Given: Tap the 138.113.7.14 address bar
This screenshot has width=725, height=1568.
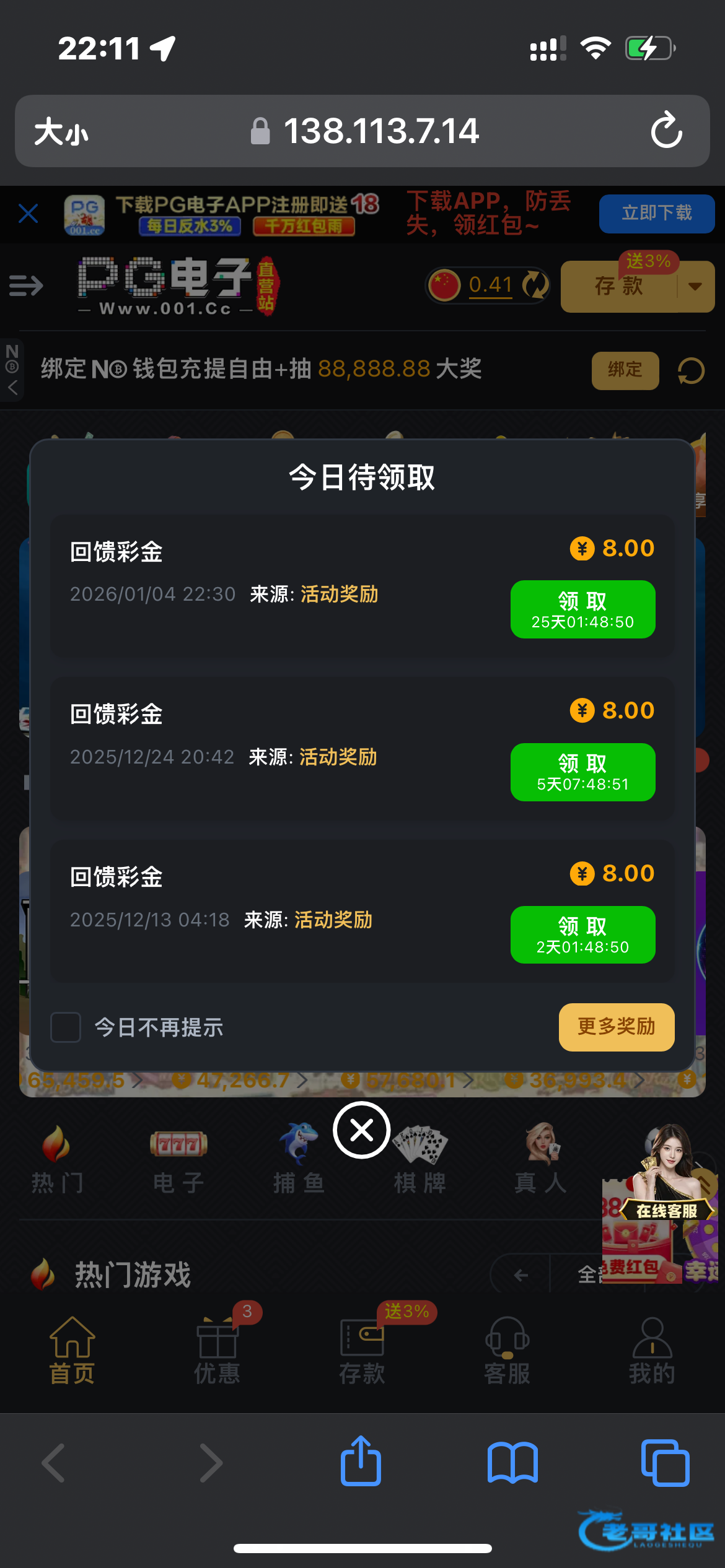Looking at the screenshot, I should coord(380,131).
